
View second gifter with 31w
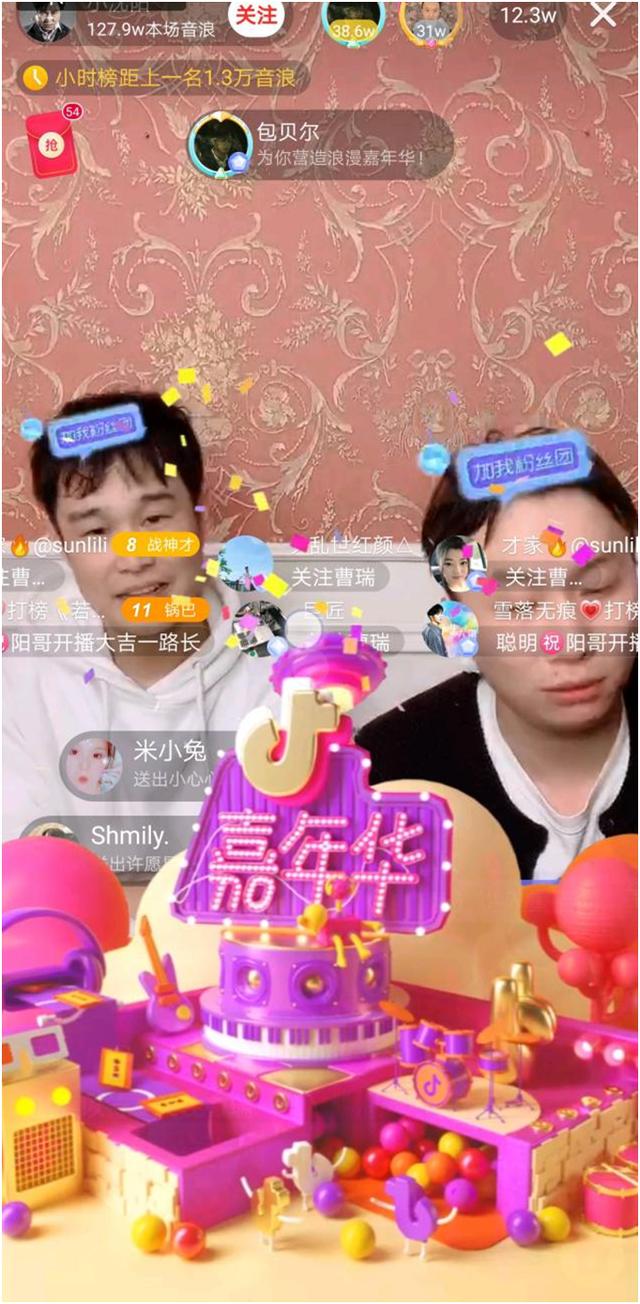click(x=430, y=20)
